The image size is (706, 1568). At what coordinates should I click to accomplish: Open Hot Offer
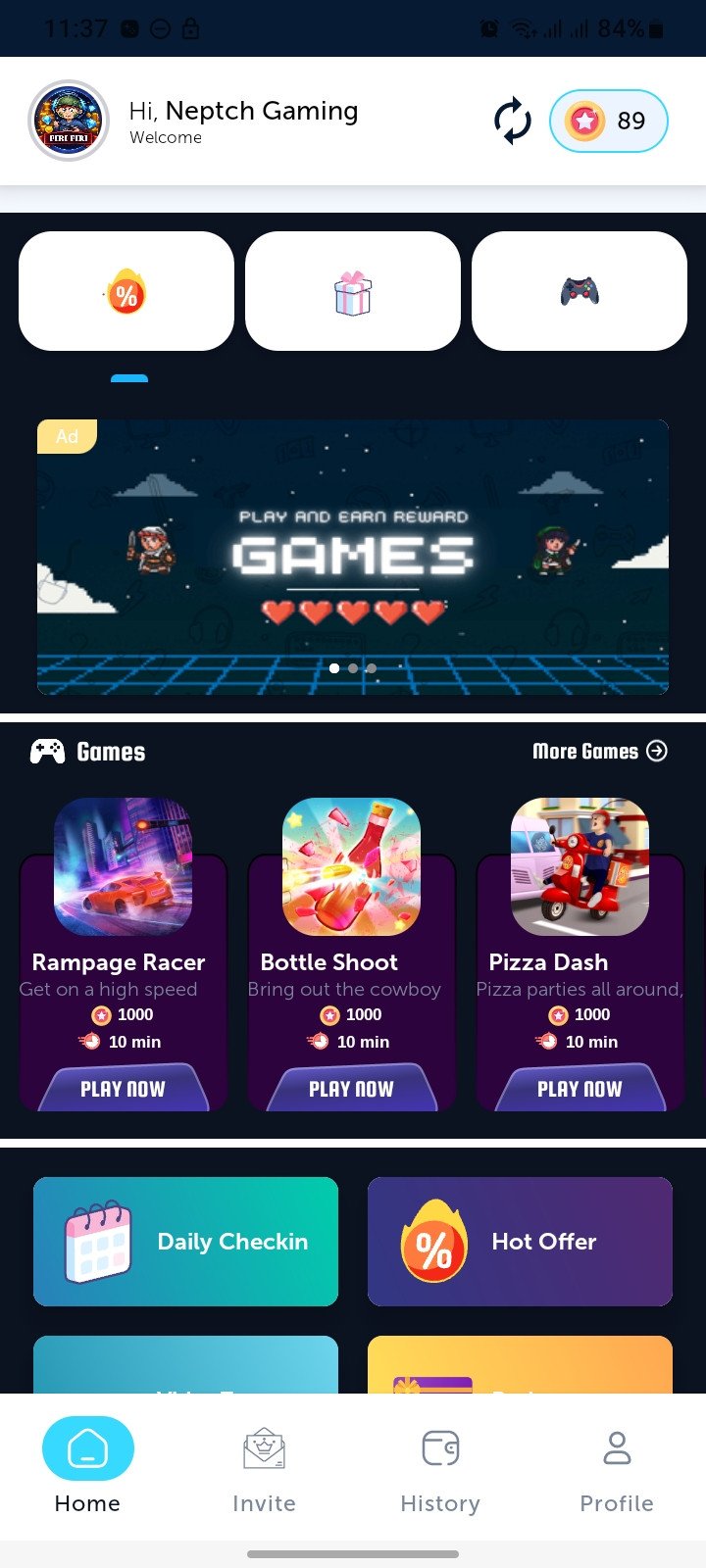[x=520, y=1242]
